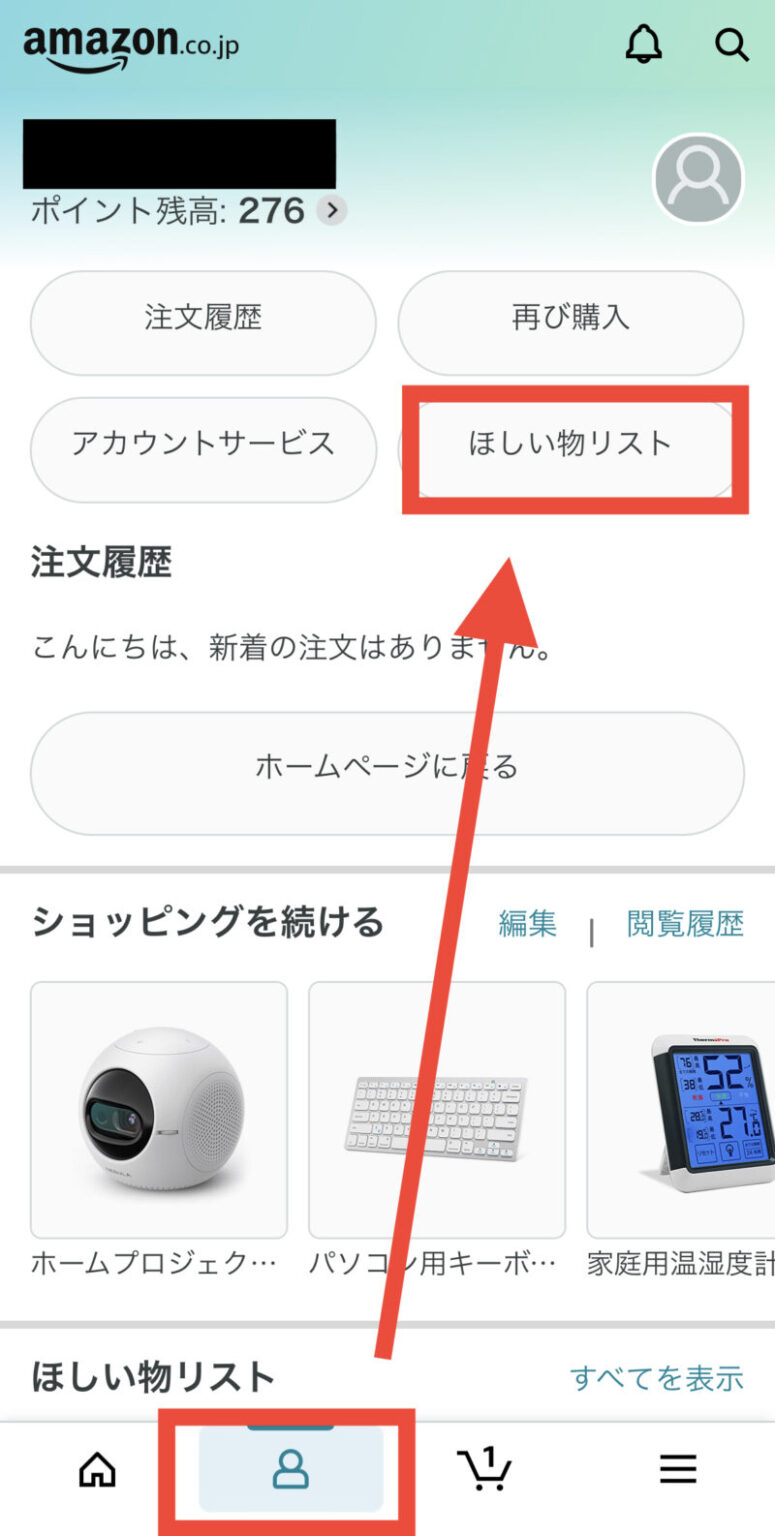Viewport: 775px width, 1536px height.
Task: Tap the 編集 link
Action: pyautogui.click(x=527, y=923)
